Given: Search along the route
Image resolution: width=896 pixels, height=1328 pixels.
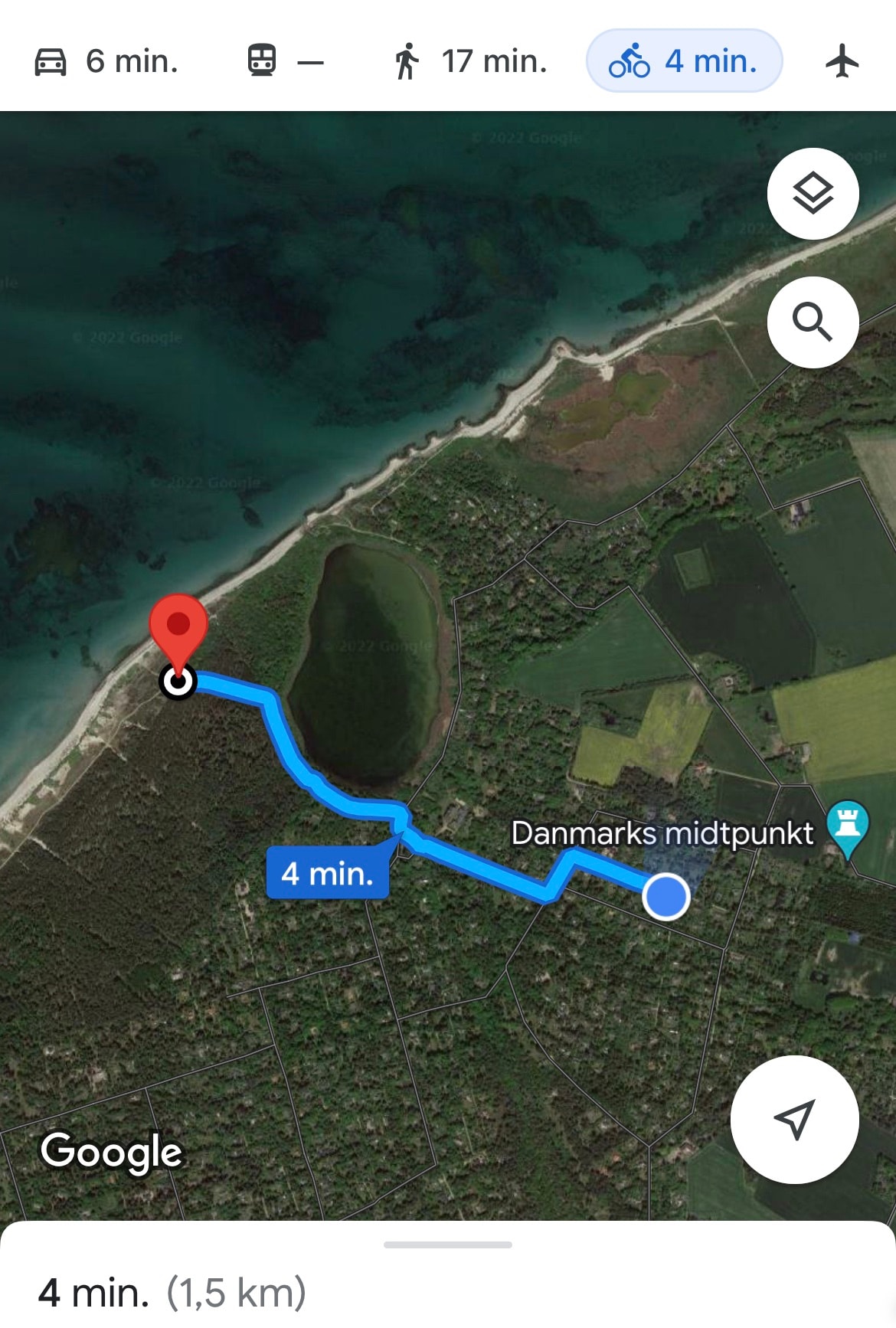Looking at the screenshot, I should (x=813, y=322).
